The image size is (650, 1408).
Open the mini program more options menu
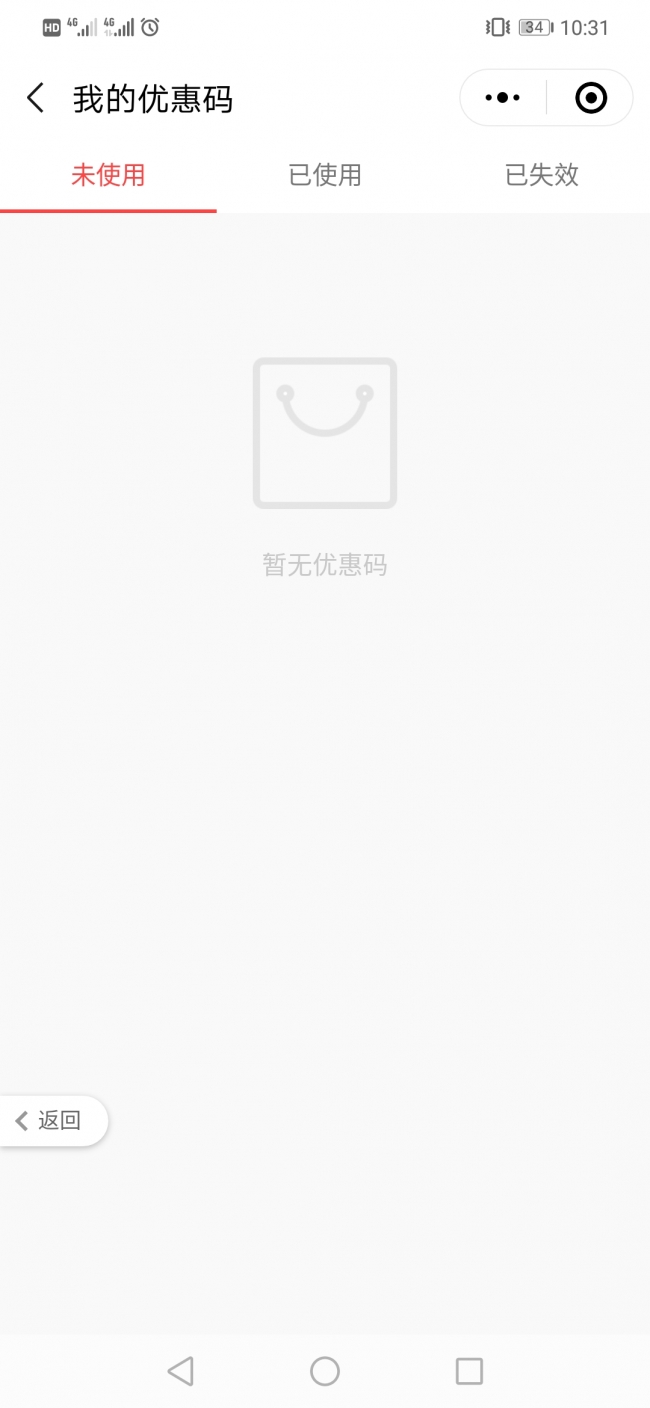(502, 98)
